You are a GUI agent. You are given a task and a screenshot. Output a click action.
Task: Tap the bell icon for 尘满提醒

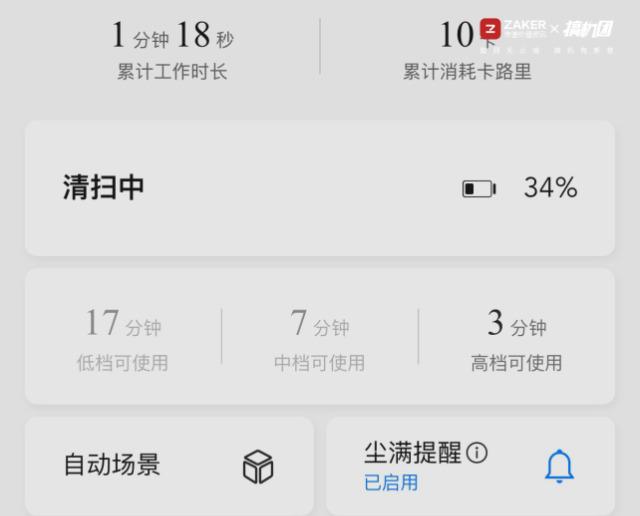559,466
